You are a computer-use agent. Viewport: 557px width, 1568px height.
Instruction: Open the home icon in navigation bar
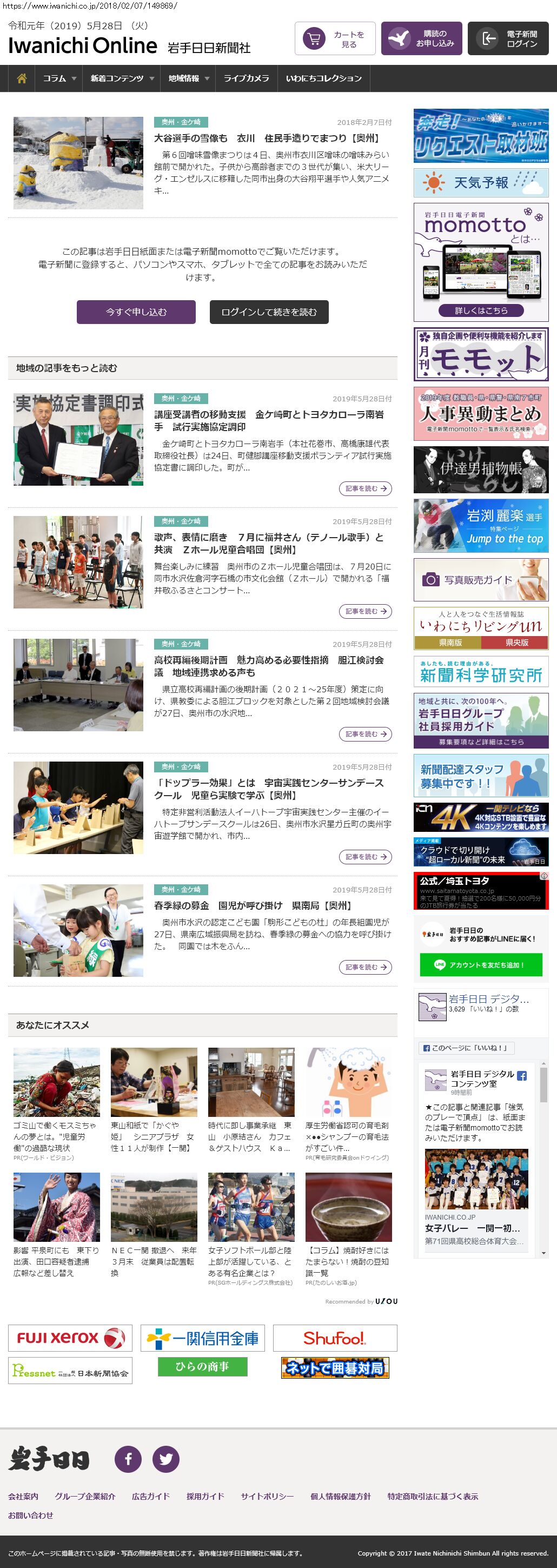click(22, 78)
